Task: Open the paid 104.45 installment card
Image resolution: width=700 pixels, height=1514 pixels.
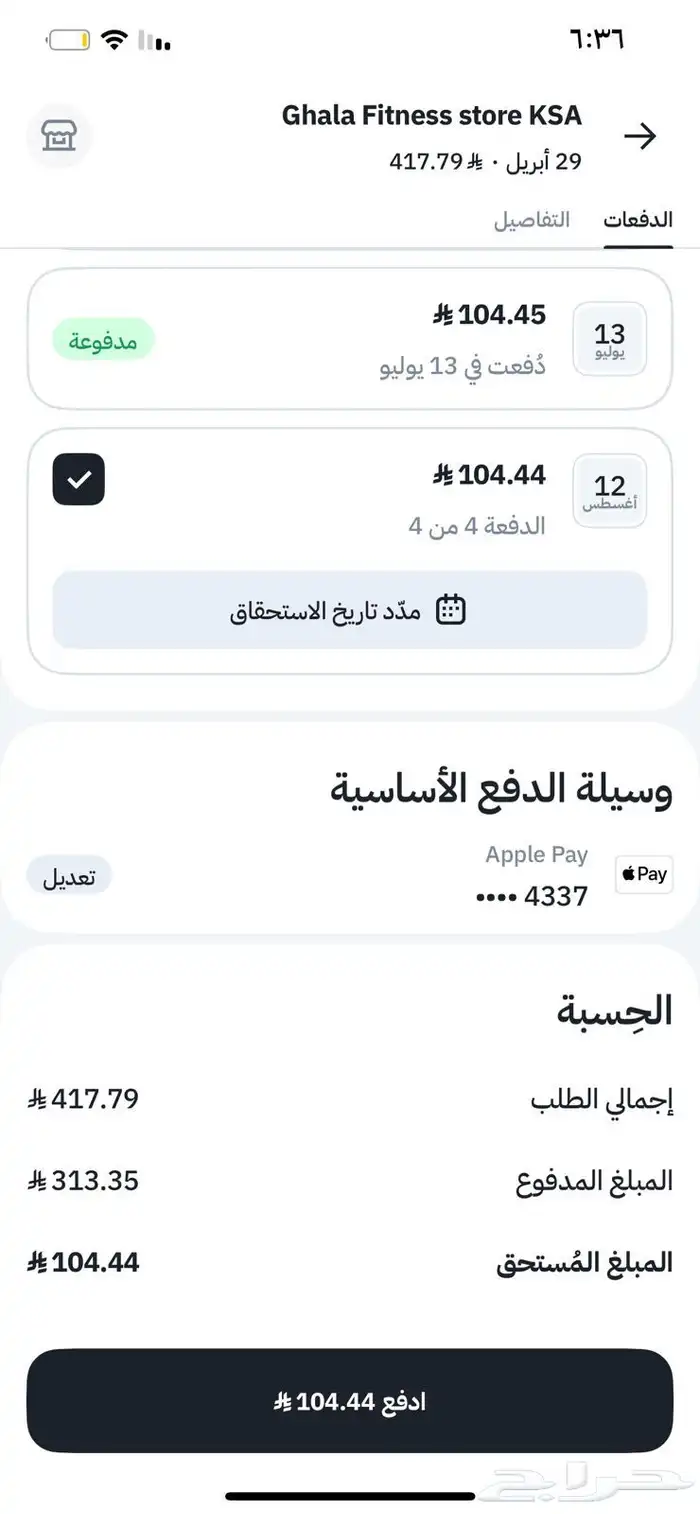Action: [350, 338]
